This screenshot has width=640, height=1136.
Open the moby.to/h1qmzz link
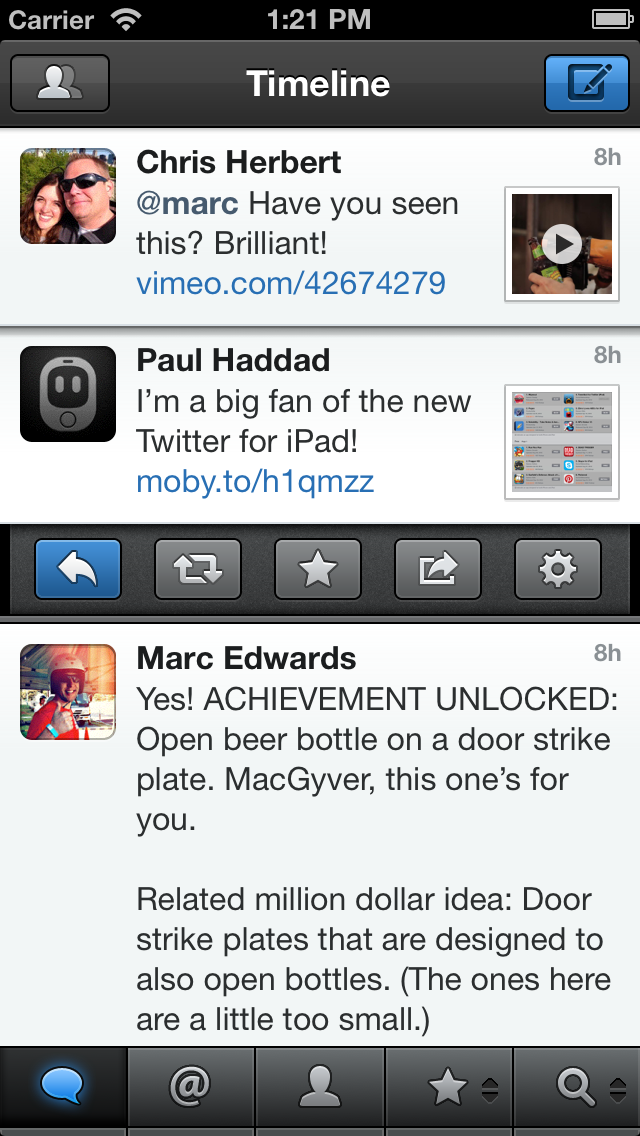tap(255, 481)
